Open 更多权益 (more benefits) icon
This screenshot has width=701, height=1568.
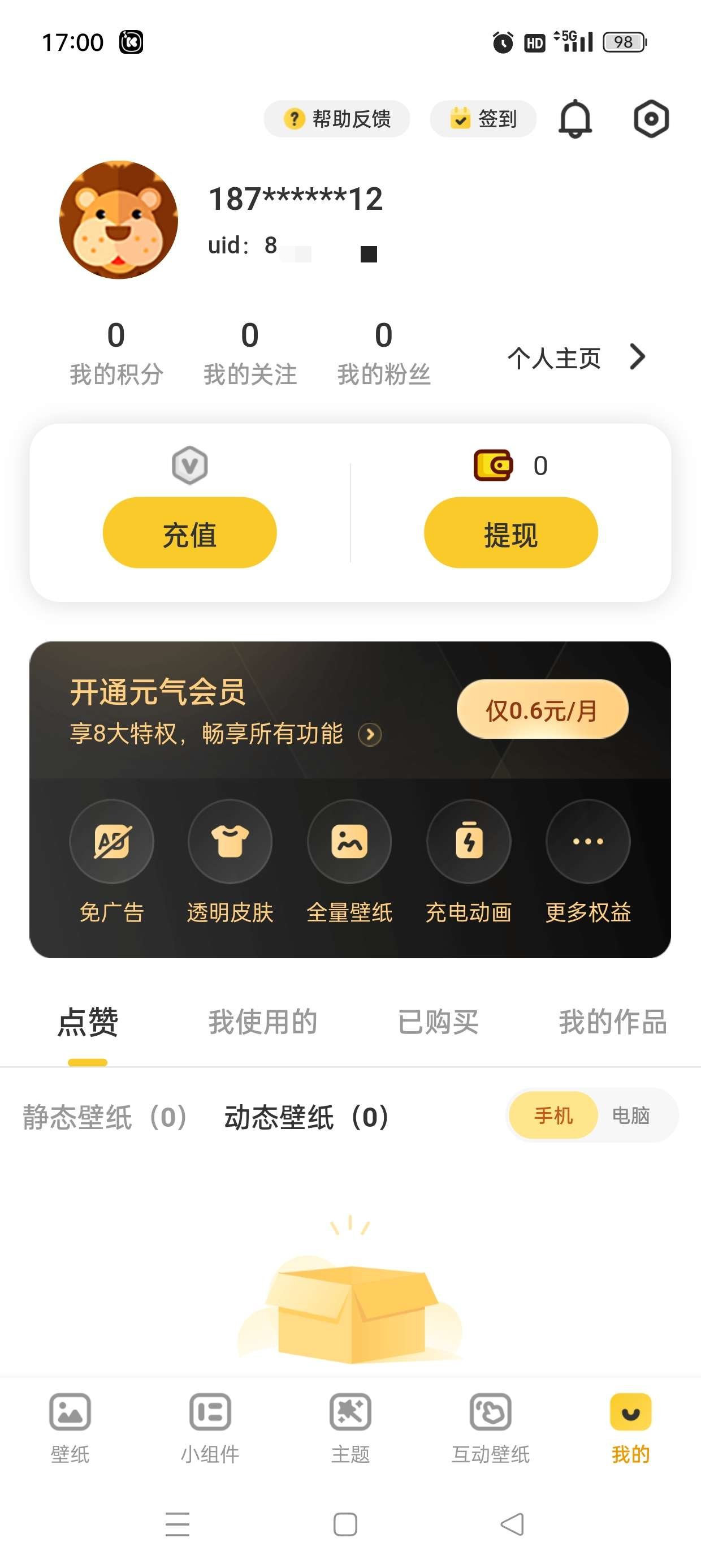pos(587,842)
